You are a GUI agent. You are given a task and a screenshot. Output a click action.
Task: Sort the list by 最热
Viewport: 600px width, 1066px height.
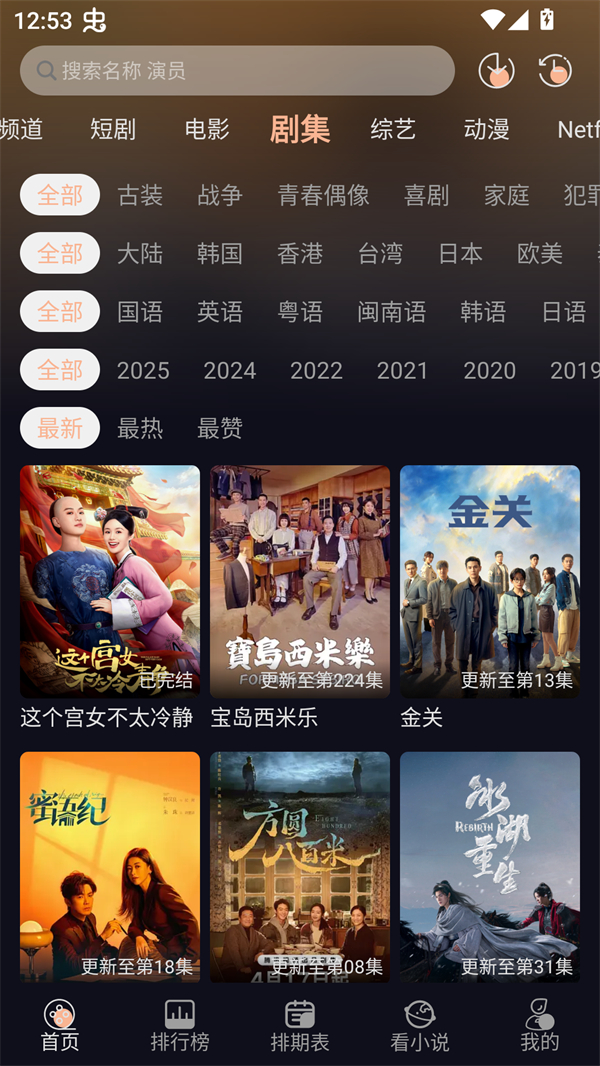140,428
